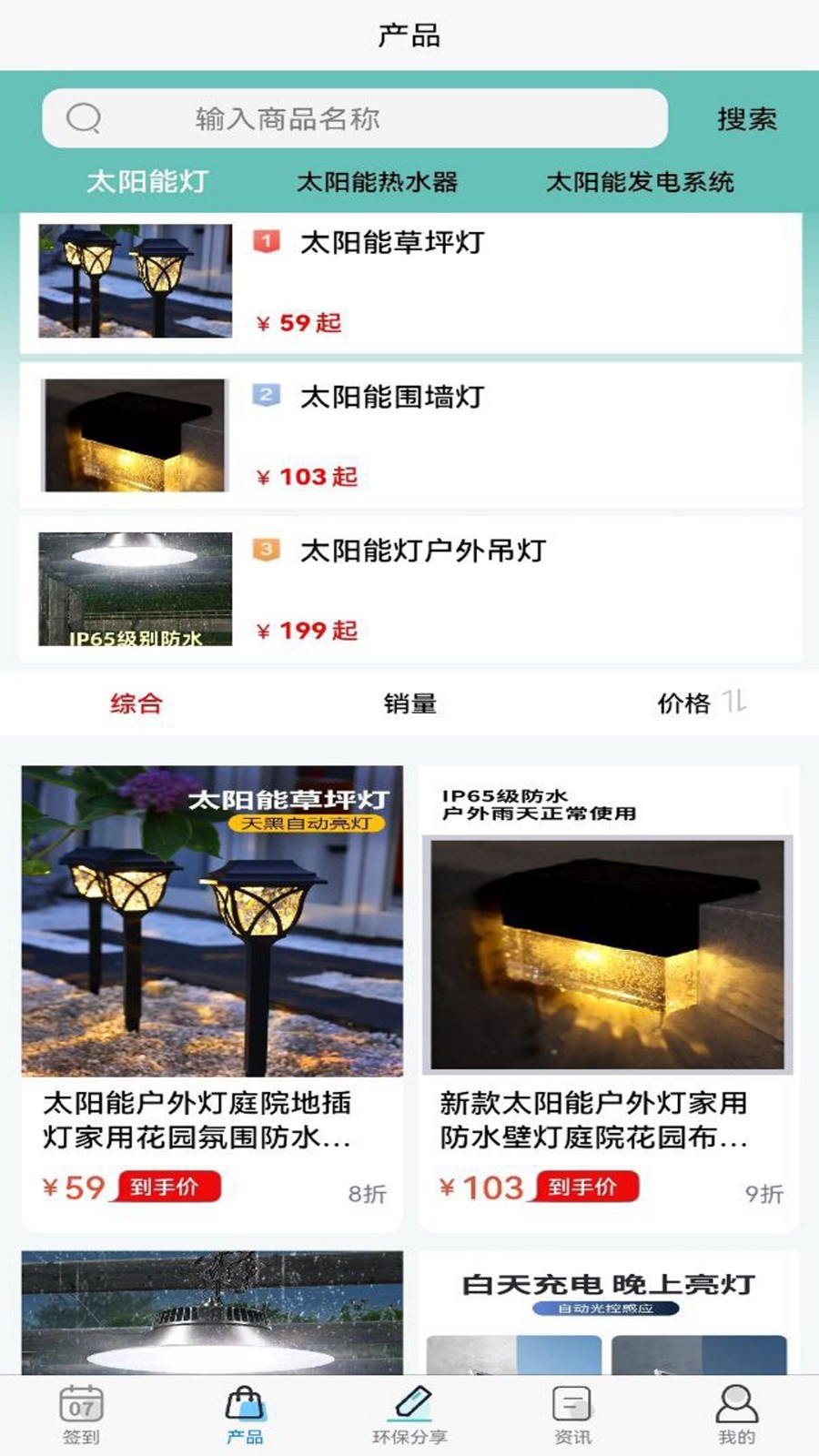Image resolution: width=819 pixels, height=1456 pixels.
Task: Select the 太阳能灯 category tab
Action: [147, 182]
